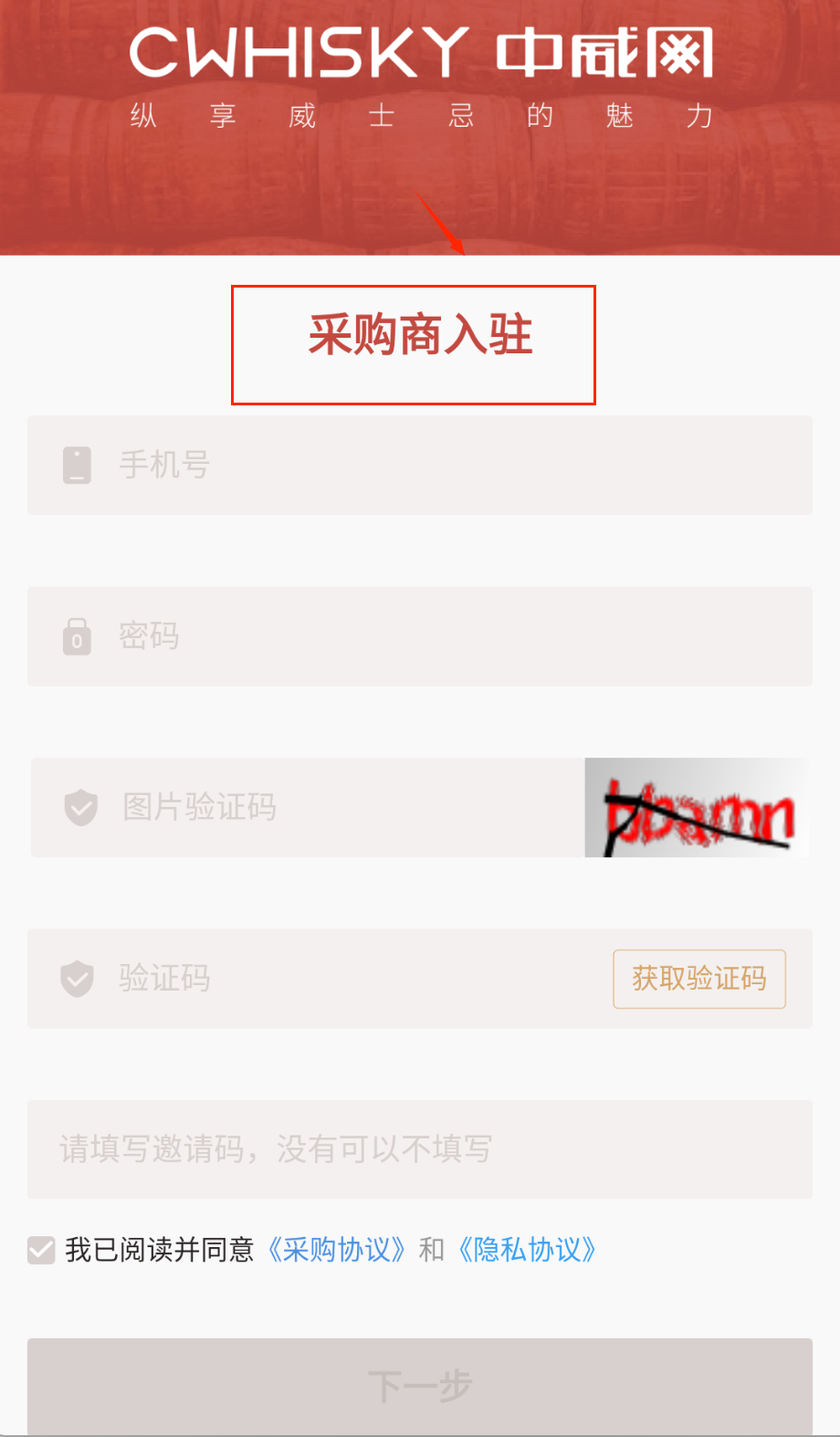Refresh the captcha image
Screen dimensions: 840x1437
coord(697,807)
